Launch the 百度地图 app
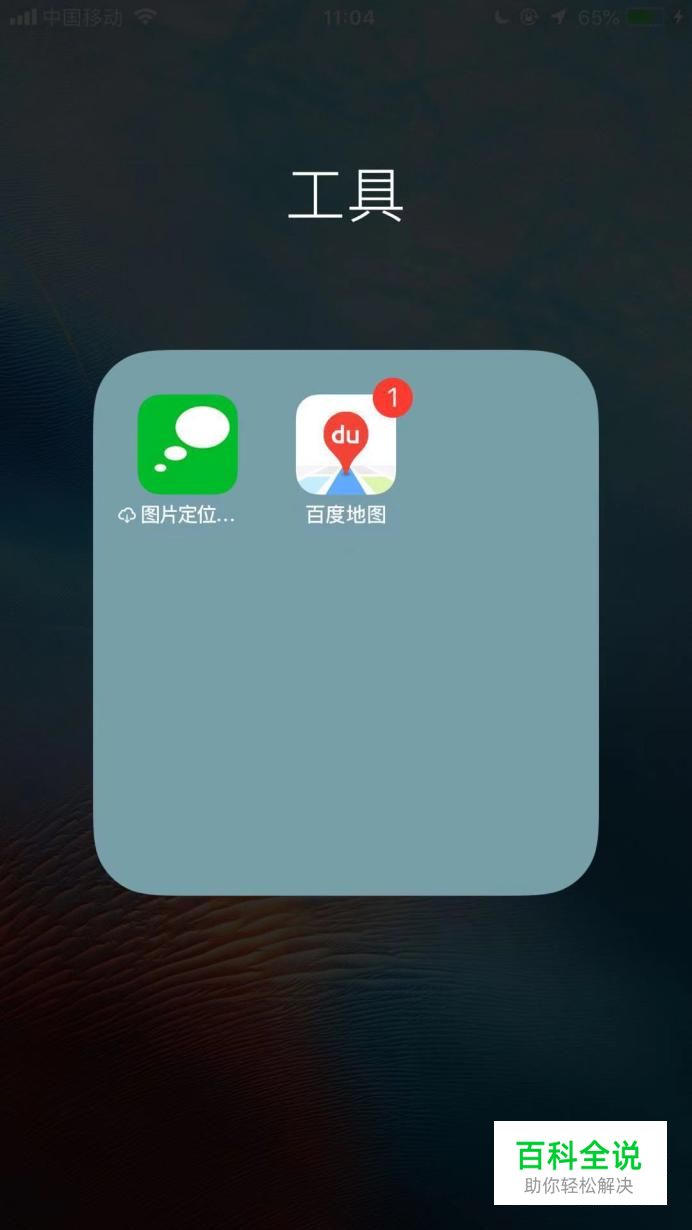 [x=346, y=444]
